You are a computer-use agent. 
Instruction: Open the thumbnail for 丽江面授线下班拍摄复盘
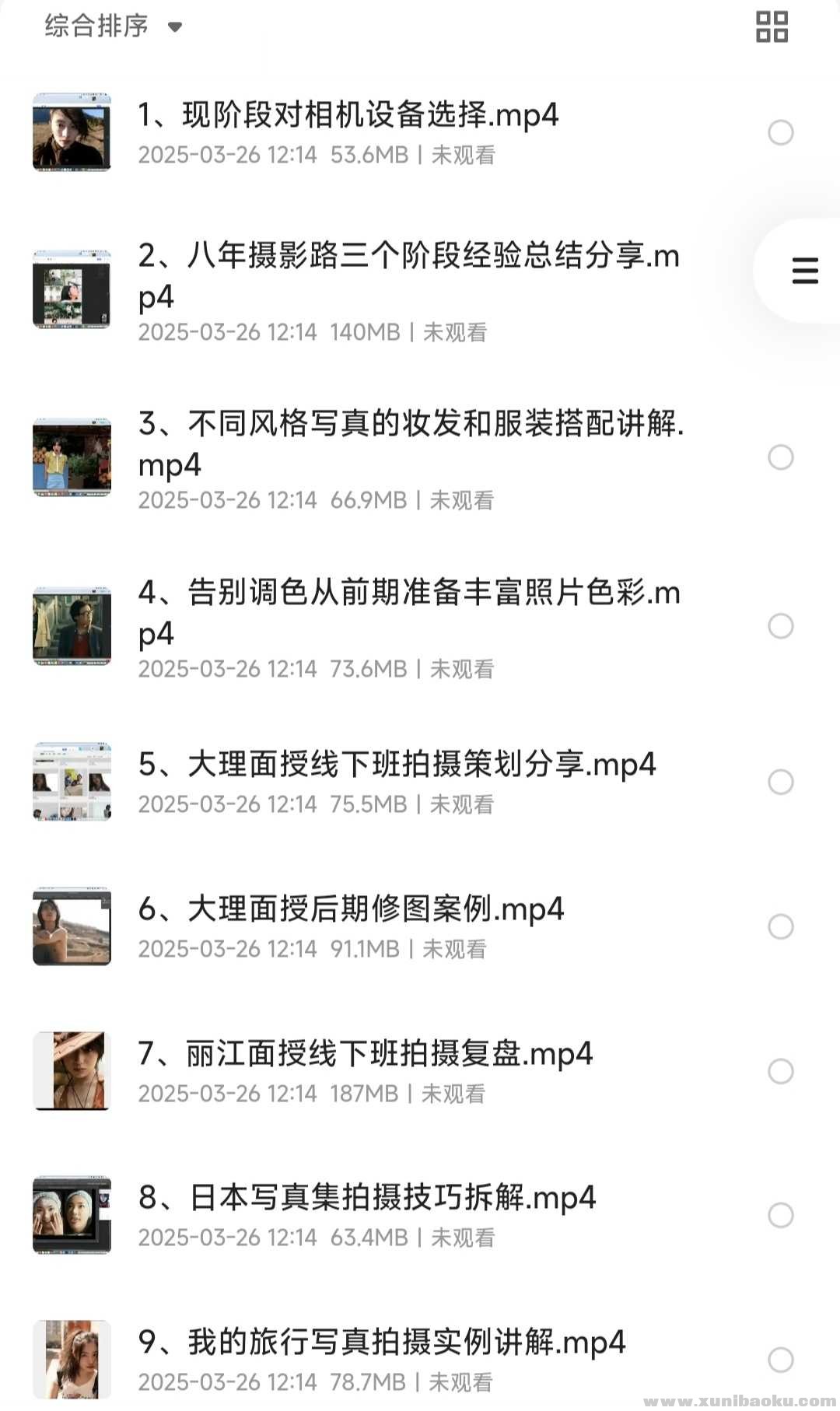pos(72,1070)
